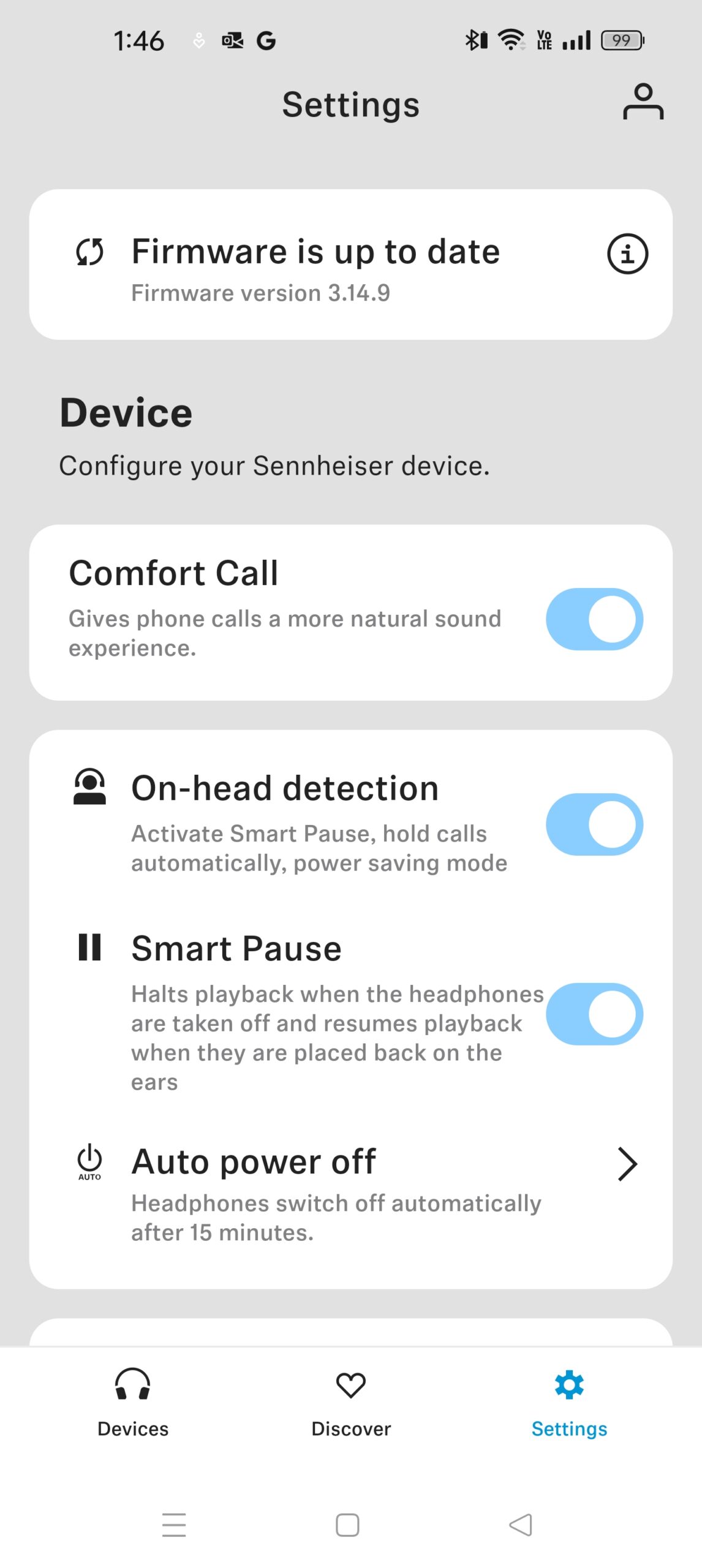The height and width of the screenshot is (1568, 702).
Task: Turn off Comfort Call
Action: click(594, 619)
